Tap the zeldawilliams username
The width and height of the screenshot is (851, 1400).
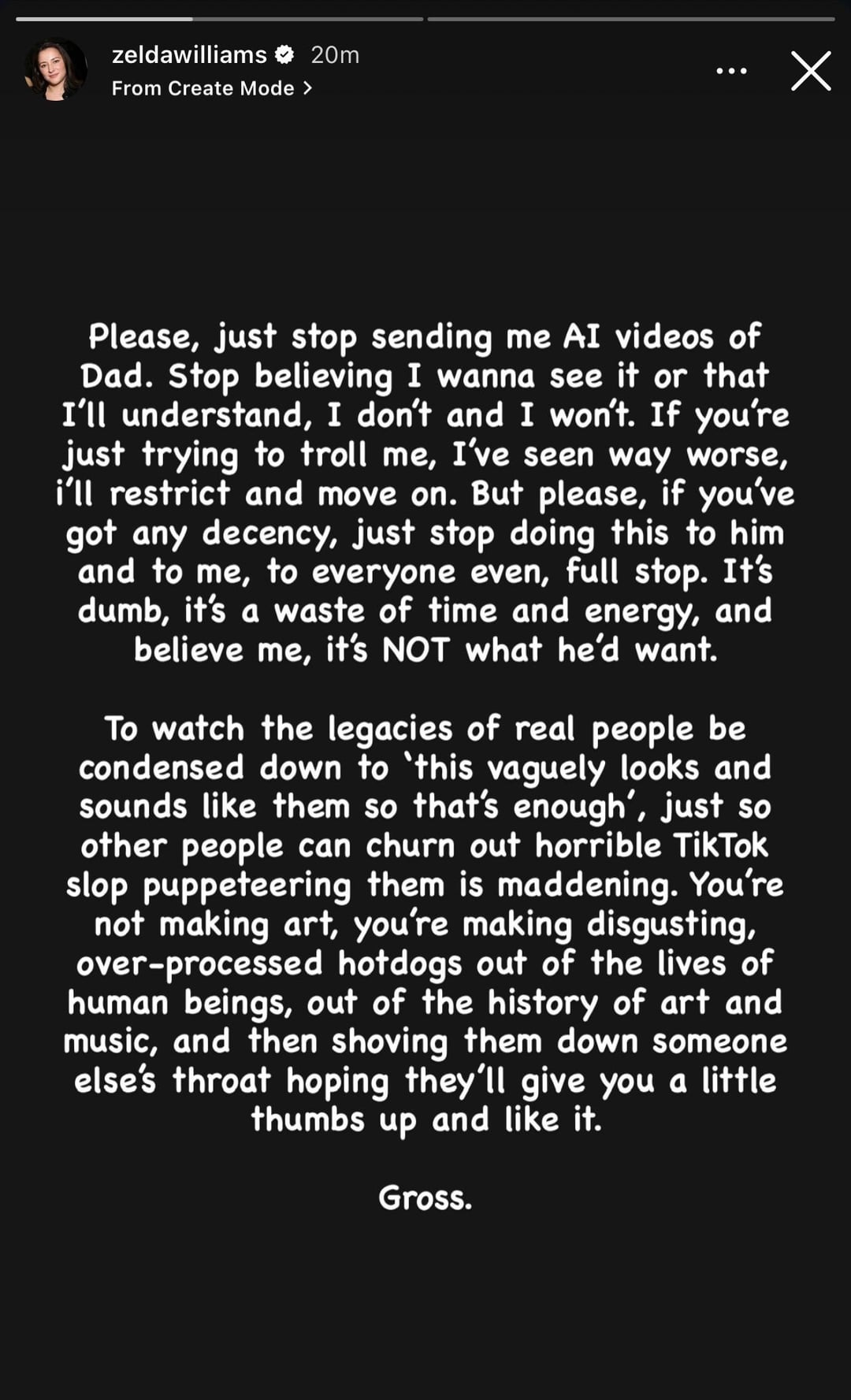point(189,54)
